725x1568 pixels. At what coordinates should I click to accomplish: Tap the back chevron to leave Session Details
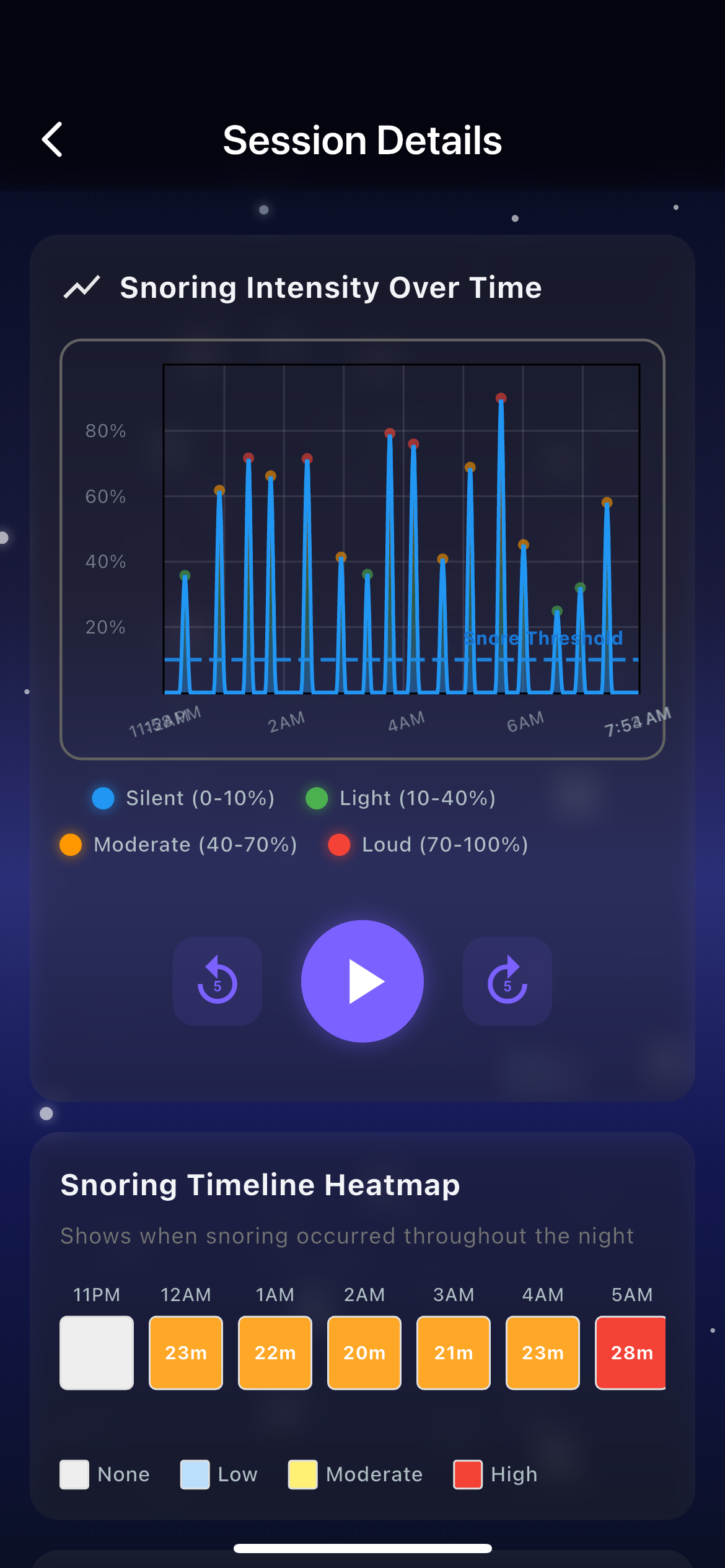click(52, 139)
